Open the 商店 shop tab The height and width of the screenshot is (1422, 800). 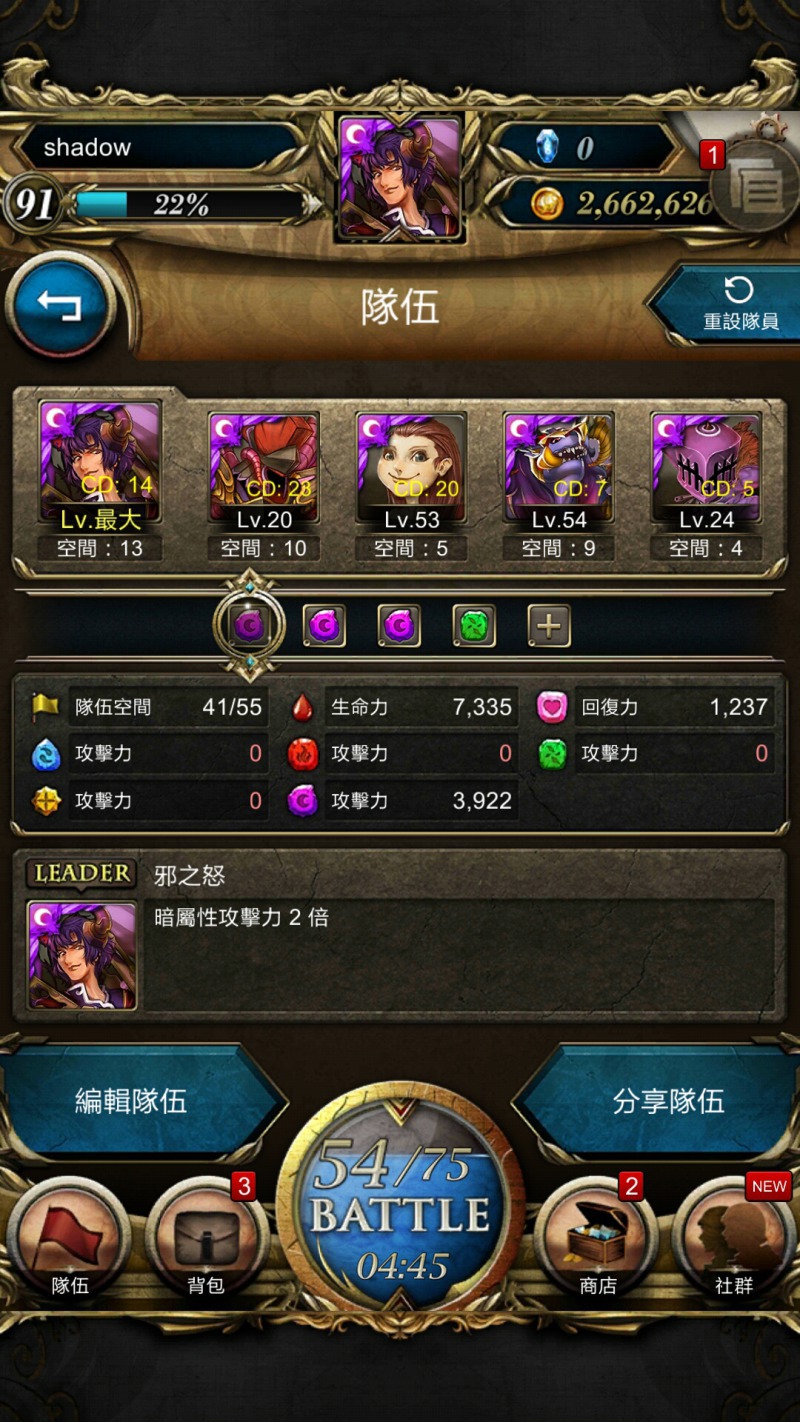click(x=596, y=1240)
